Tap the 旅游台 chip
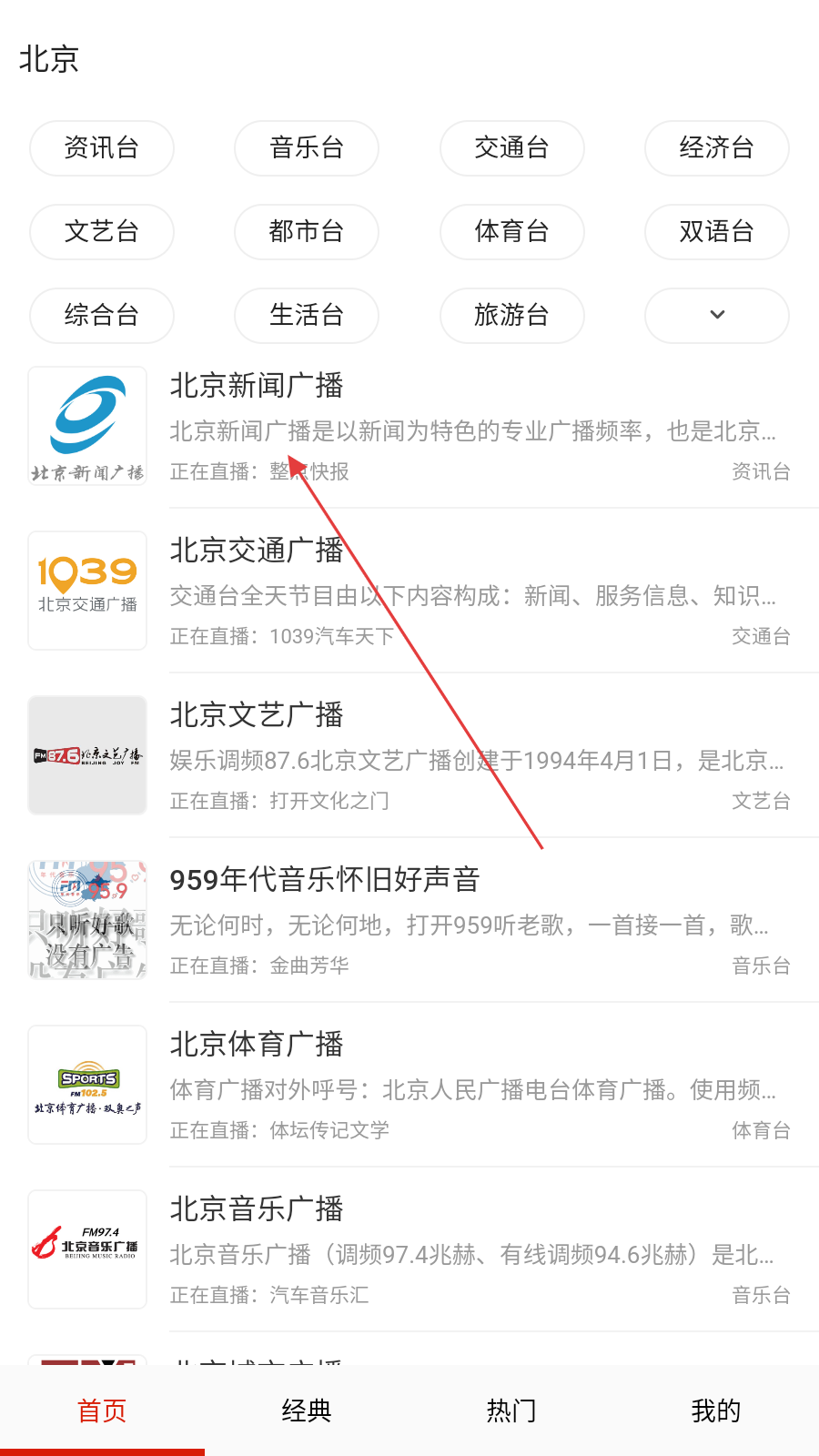The width and height of the screenshot is (819, 1456). coord(511,316)
